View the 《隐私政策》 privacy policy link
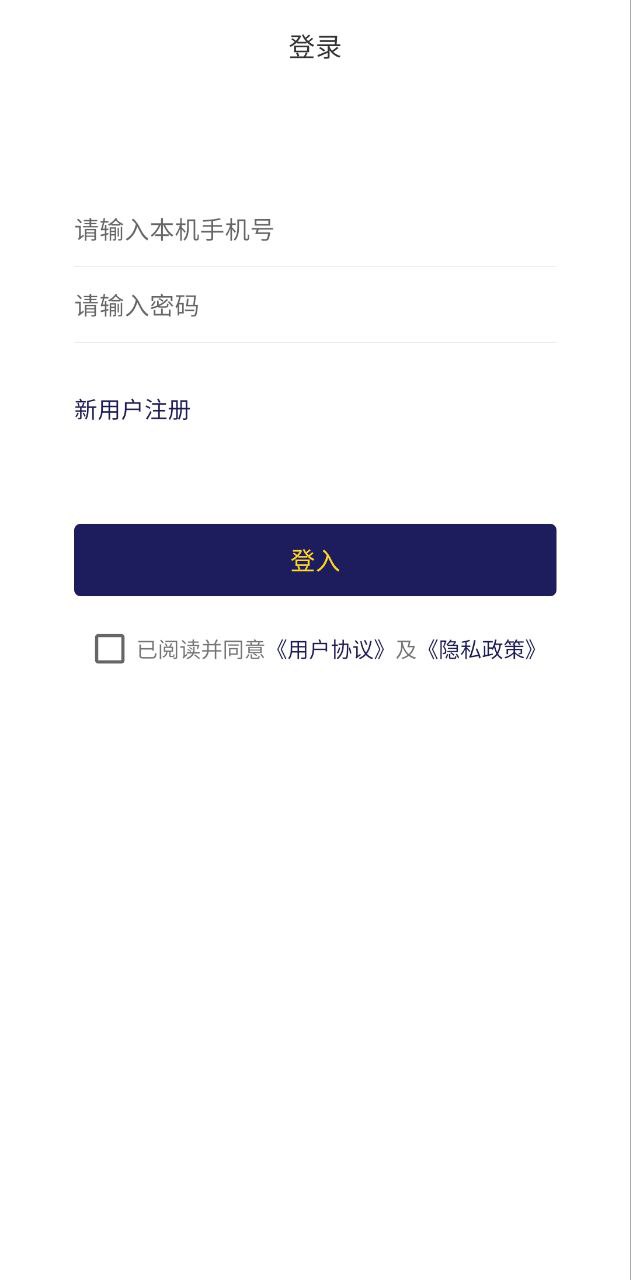Image resolution: width=631 pixels, height=1280 pixels. (482, 650)
